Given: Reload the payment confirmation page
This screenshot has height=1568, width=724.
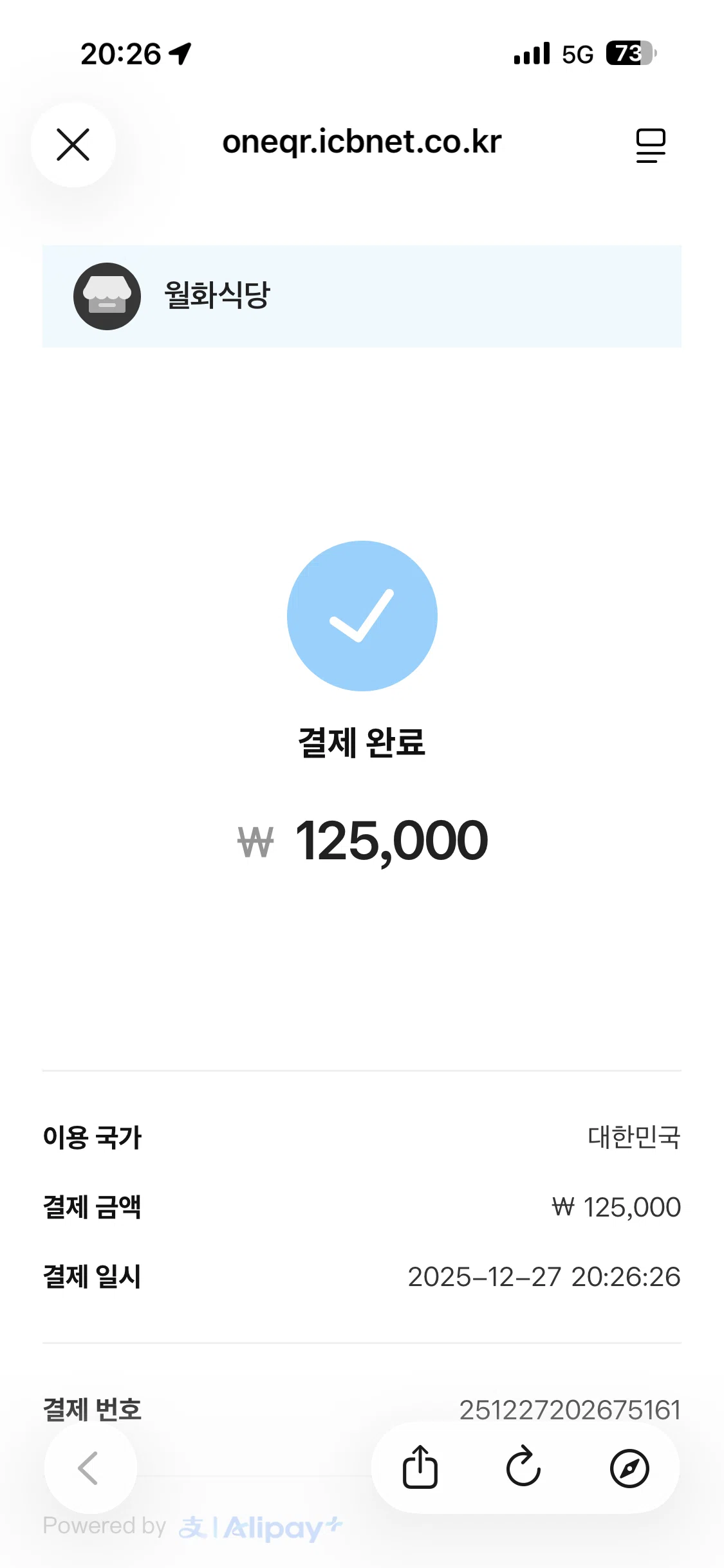Looking at the screenshot, I should pos(523,1467).
